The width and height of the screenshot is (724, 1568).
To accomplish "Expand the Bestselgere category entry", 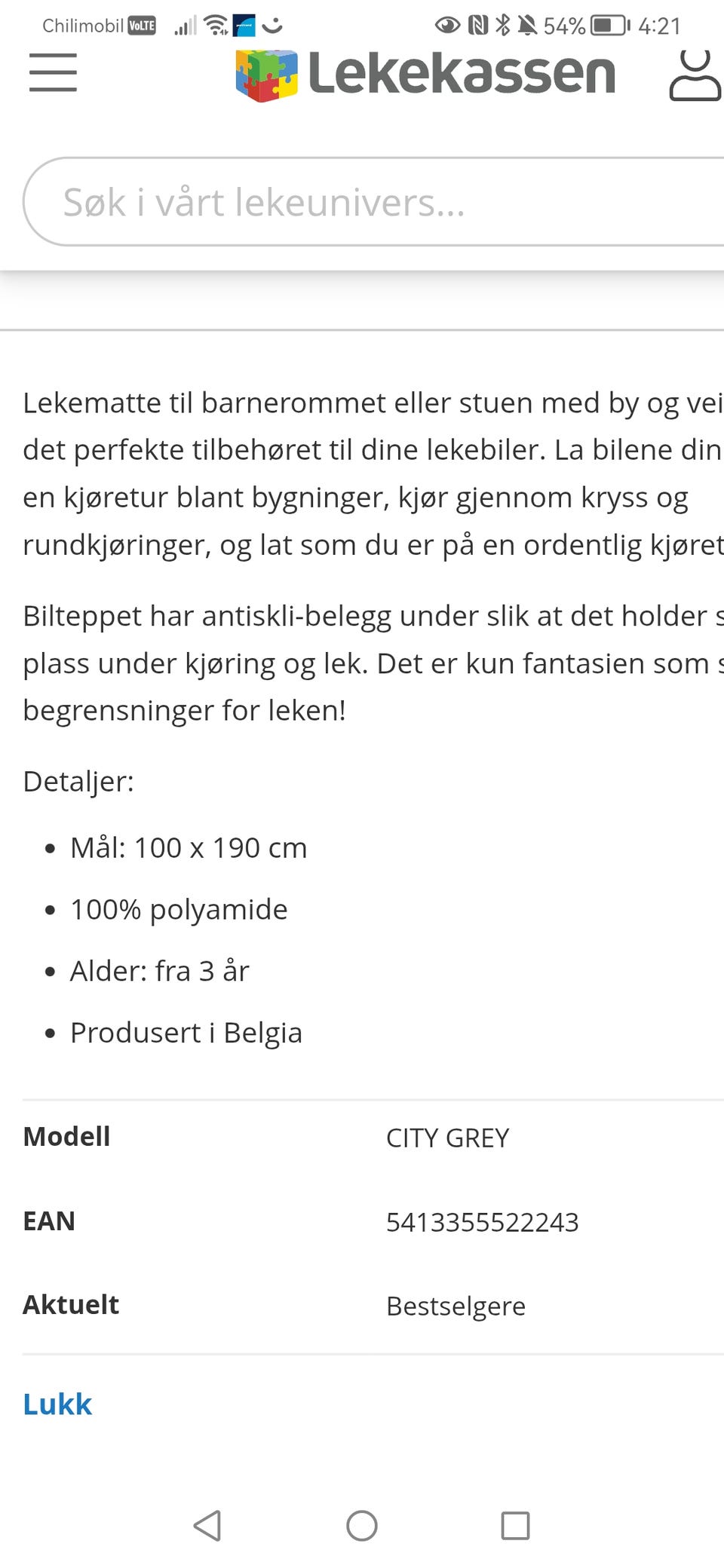I will (x=456, y=1305).
